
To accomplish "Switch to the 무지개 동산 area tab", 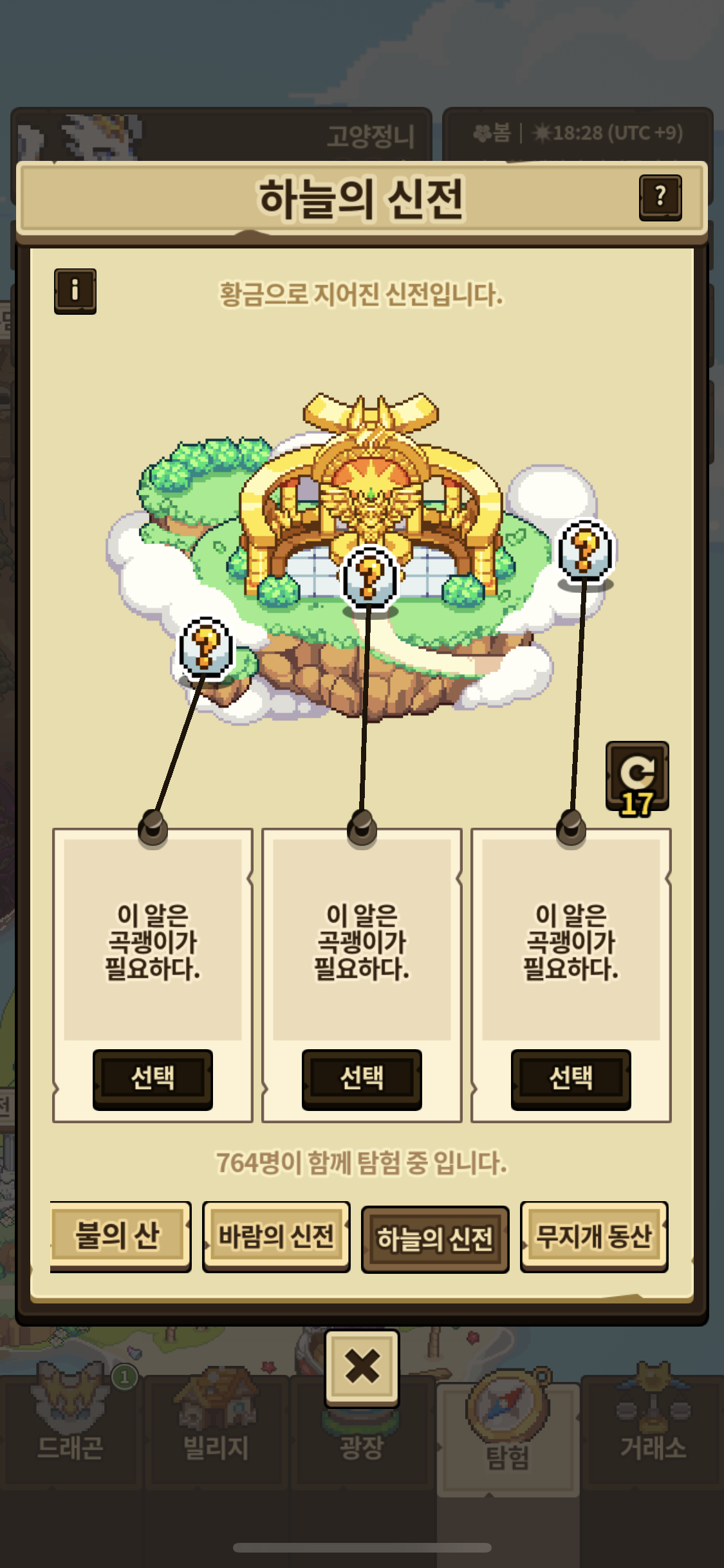I will click(x=593, y=1236).
